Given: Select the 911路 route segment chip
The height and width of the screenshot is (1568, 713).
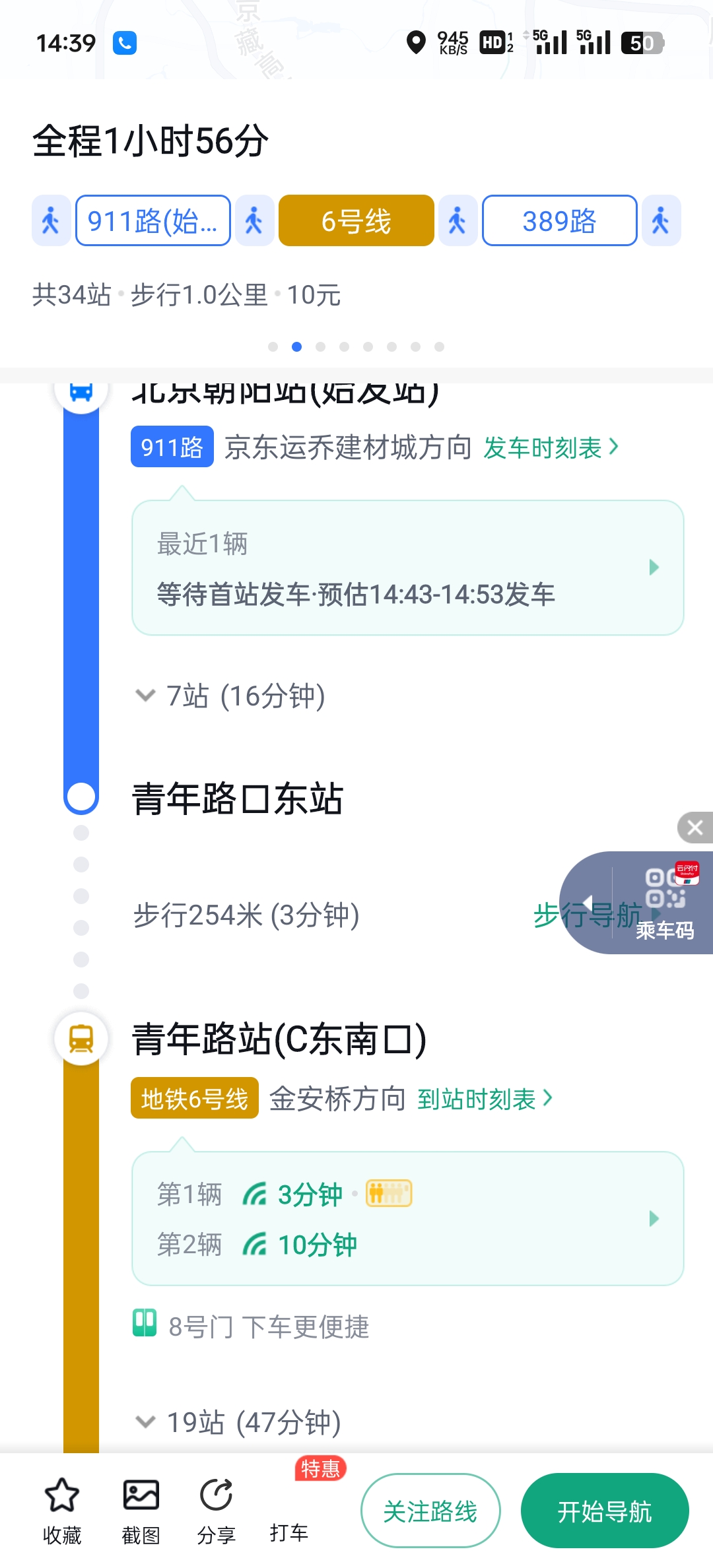Looking at the screenshot, I should tap(153, 220).
